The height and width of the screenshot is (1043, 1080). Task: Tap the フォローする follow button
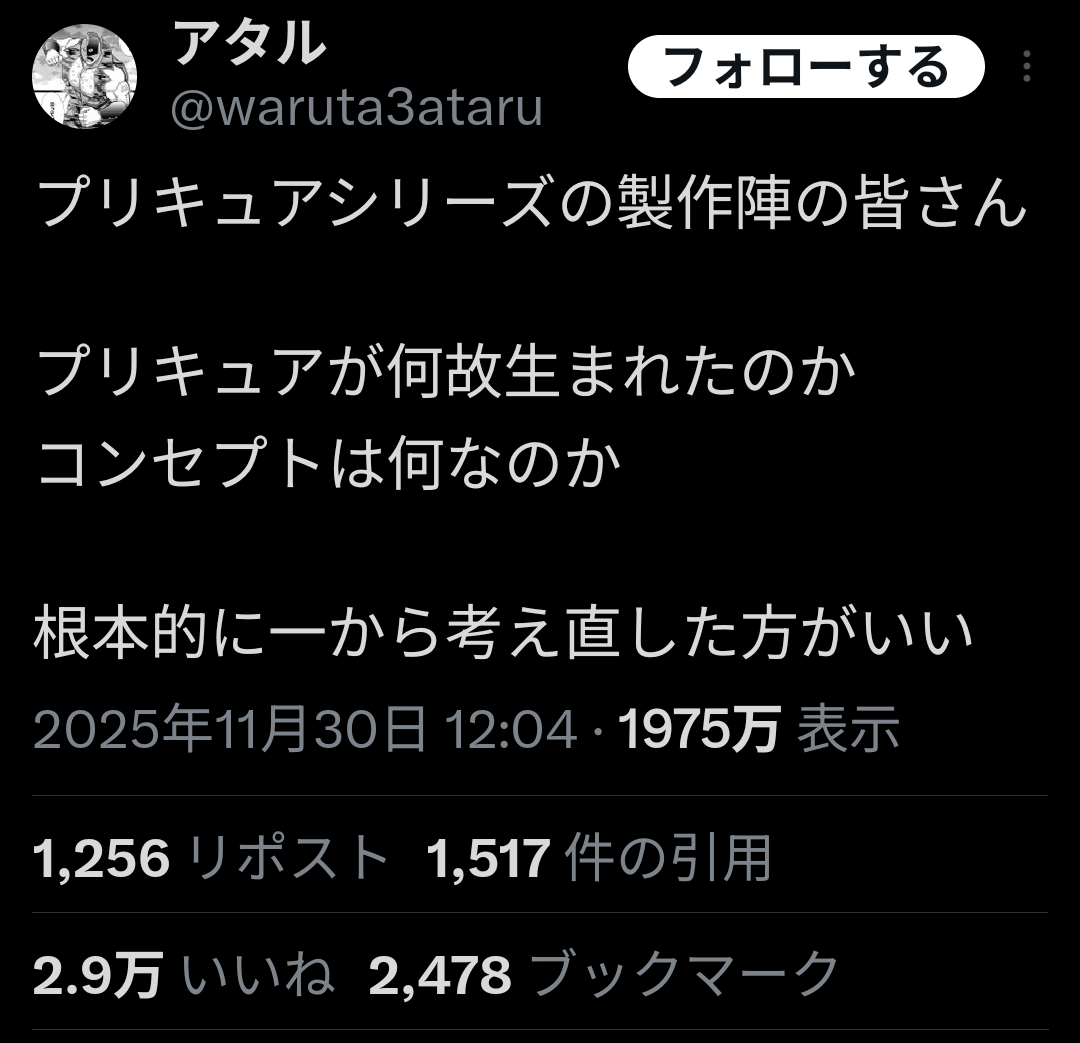[806, 67]
